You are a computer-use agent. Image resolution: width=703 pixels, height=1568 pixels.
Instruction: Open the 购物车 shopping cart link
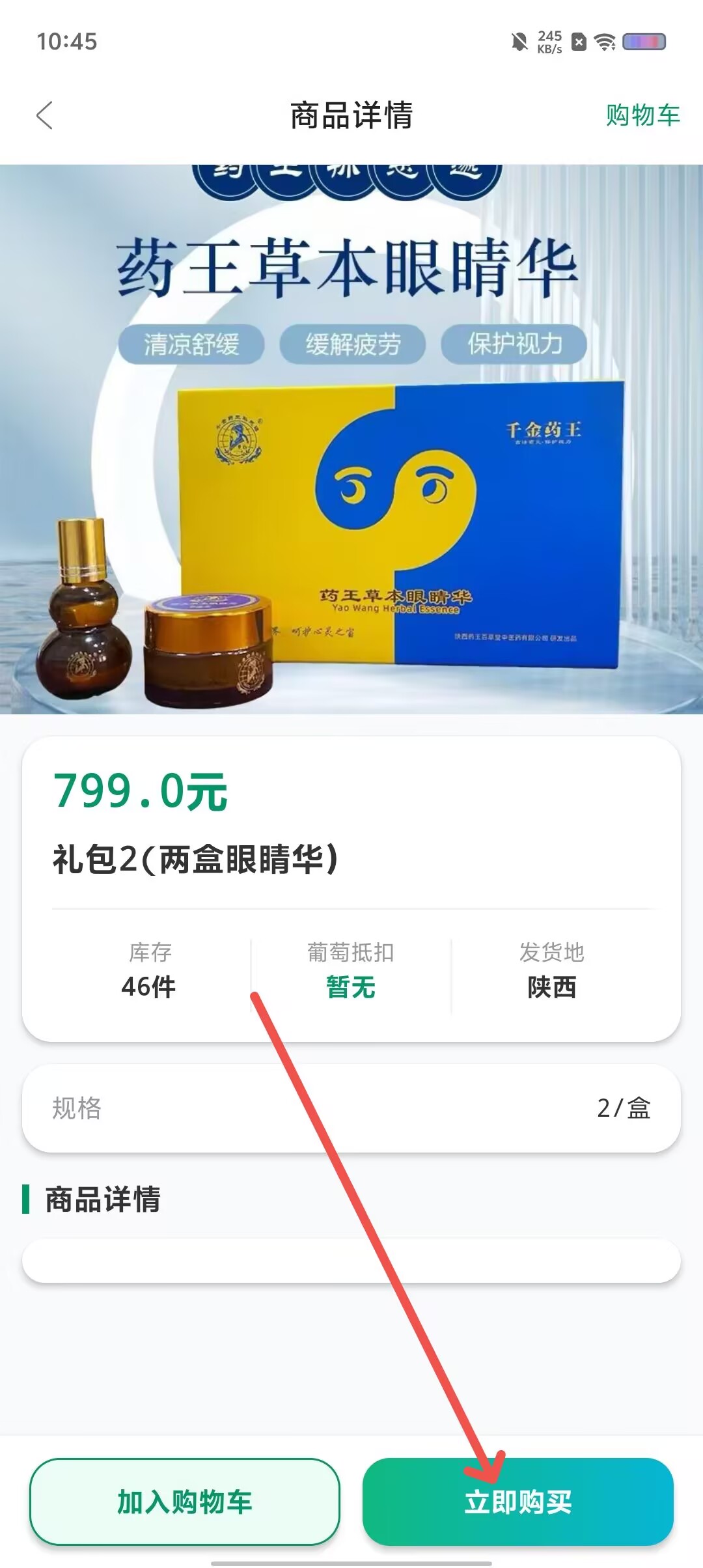pos(642,115)
